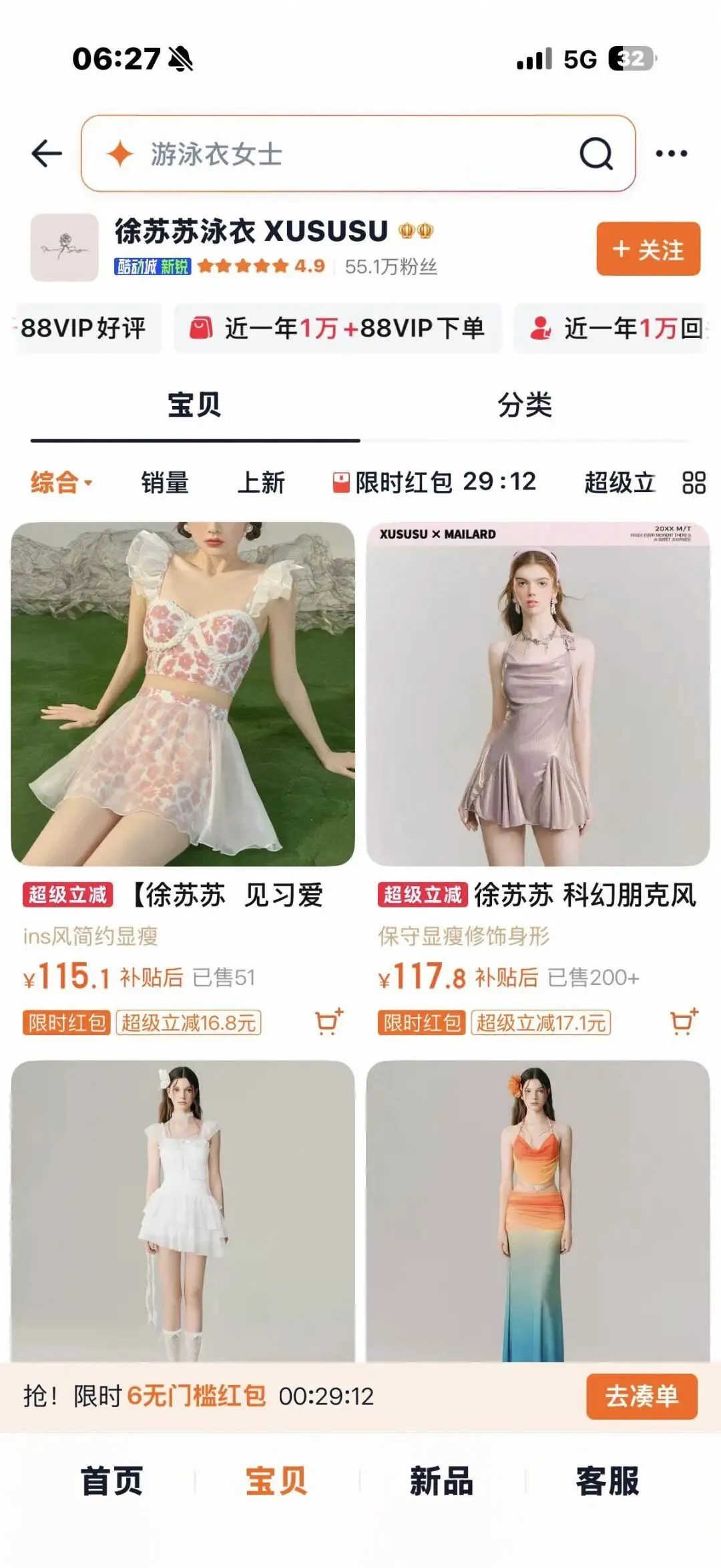
Task: Open the three-dot more menu
Action: click(x=671, y=154)
